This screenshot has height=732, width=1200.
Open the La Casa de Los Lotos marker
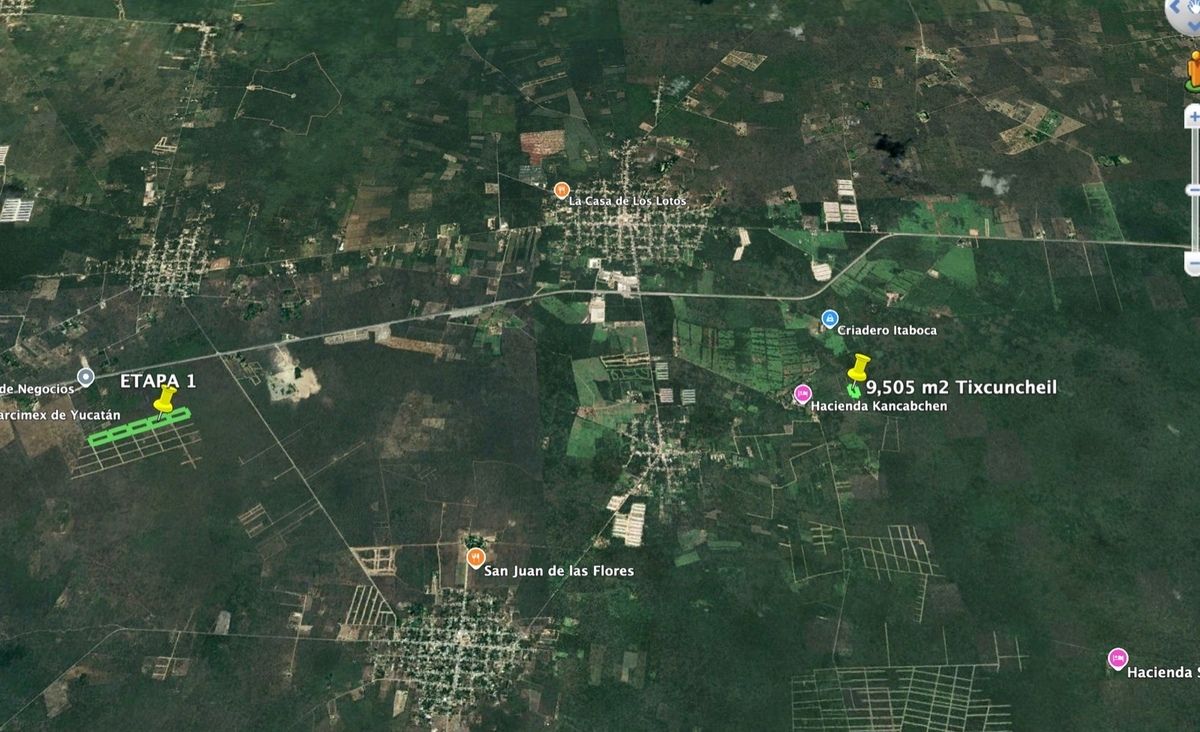click(562, 189)
